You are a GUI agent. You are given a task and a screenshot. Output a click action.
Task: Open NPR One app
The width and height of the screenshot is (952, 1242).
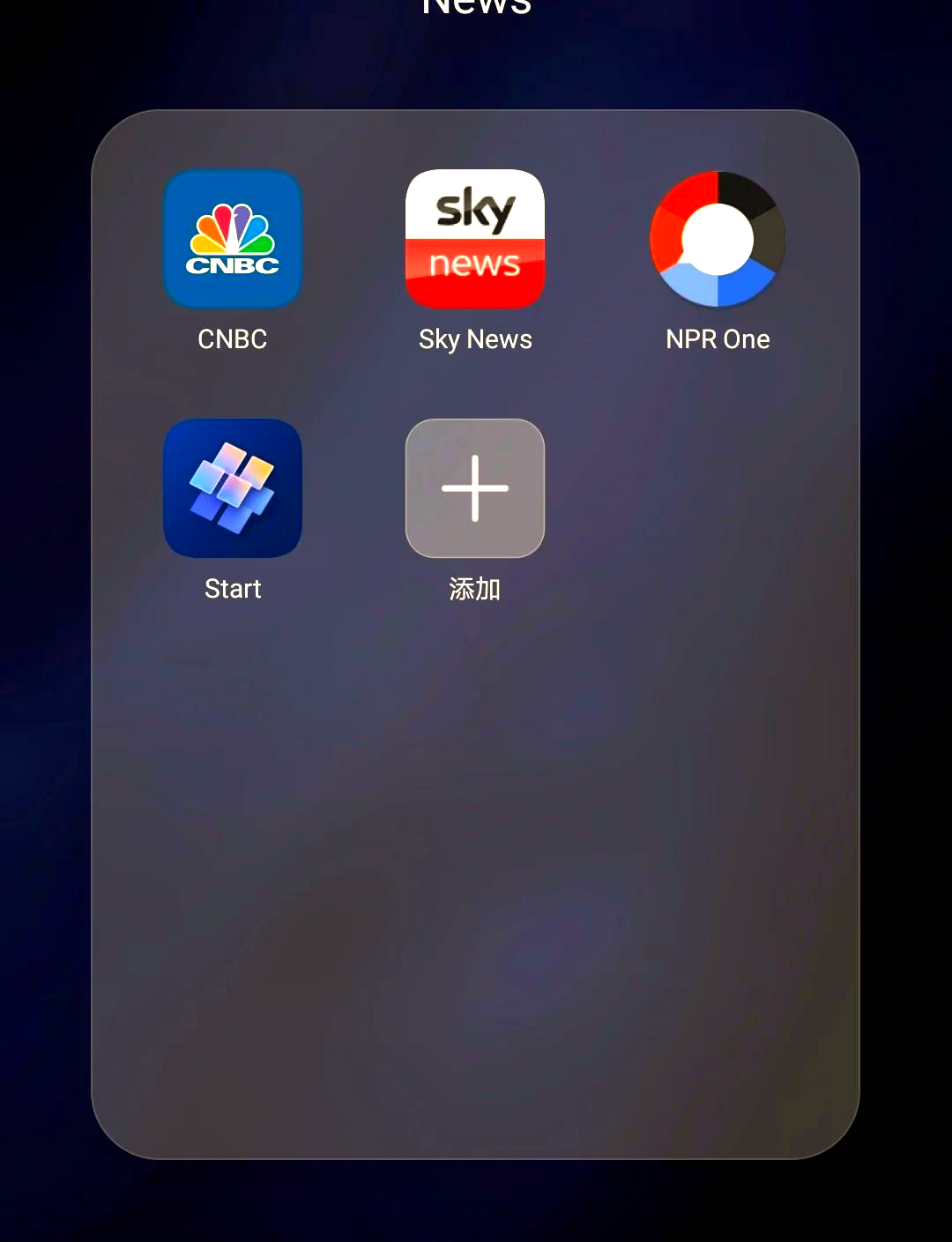718,239
